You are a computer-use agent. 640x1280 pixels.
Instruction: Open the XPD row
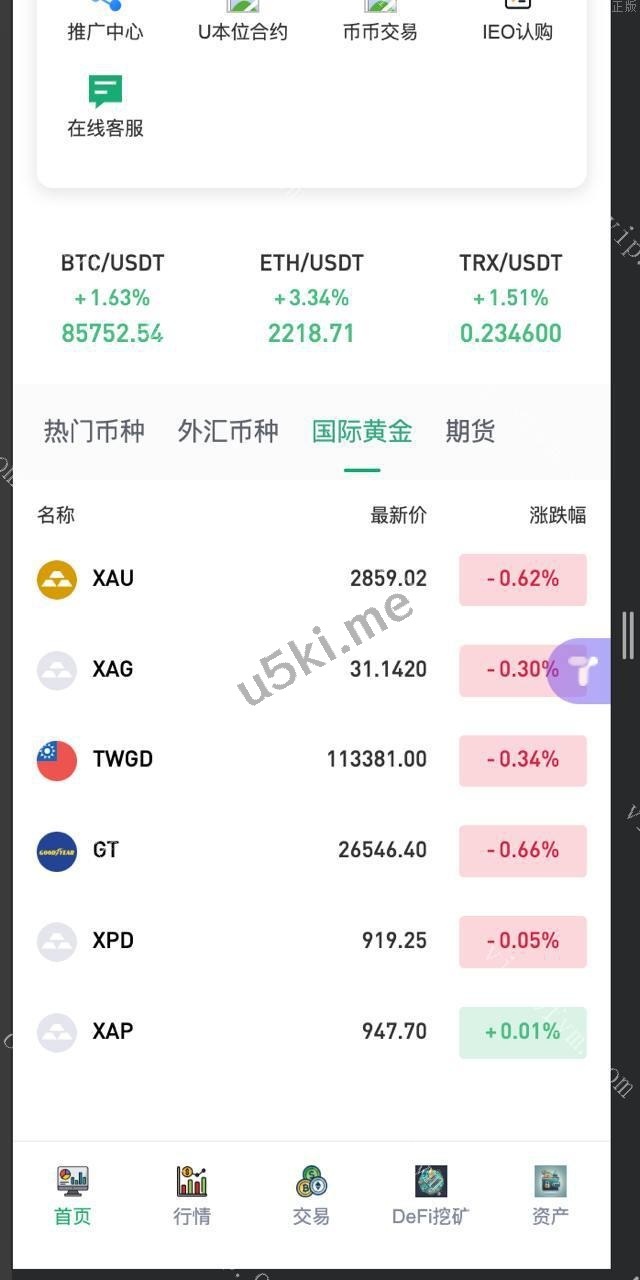[x=311, y=941]
